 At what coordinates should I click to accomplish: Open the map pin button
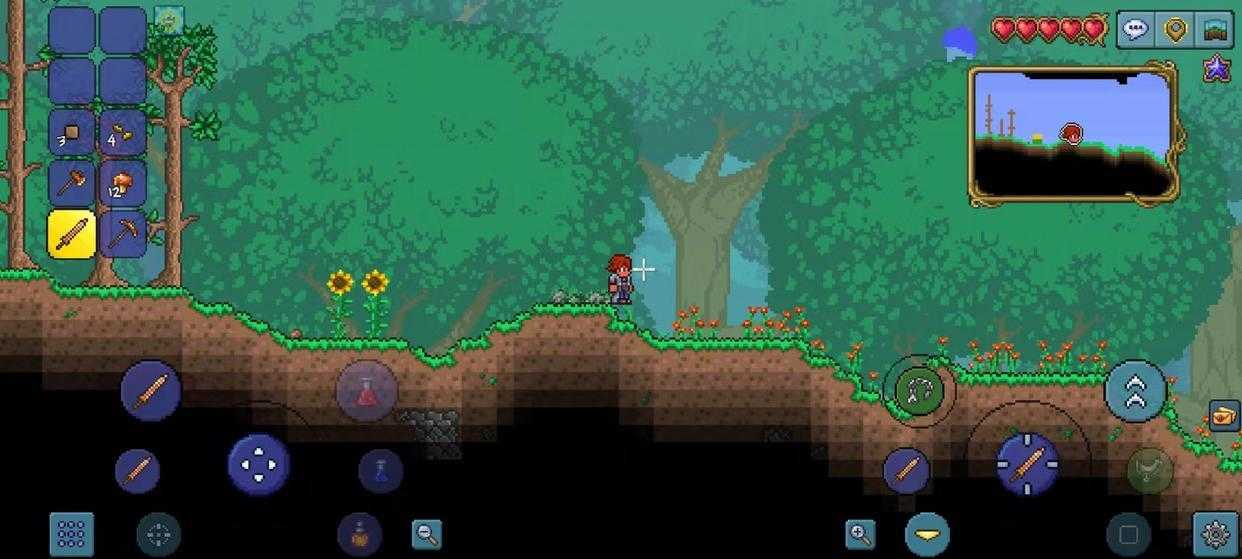(1175, 29)
